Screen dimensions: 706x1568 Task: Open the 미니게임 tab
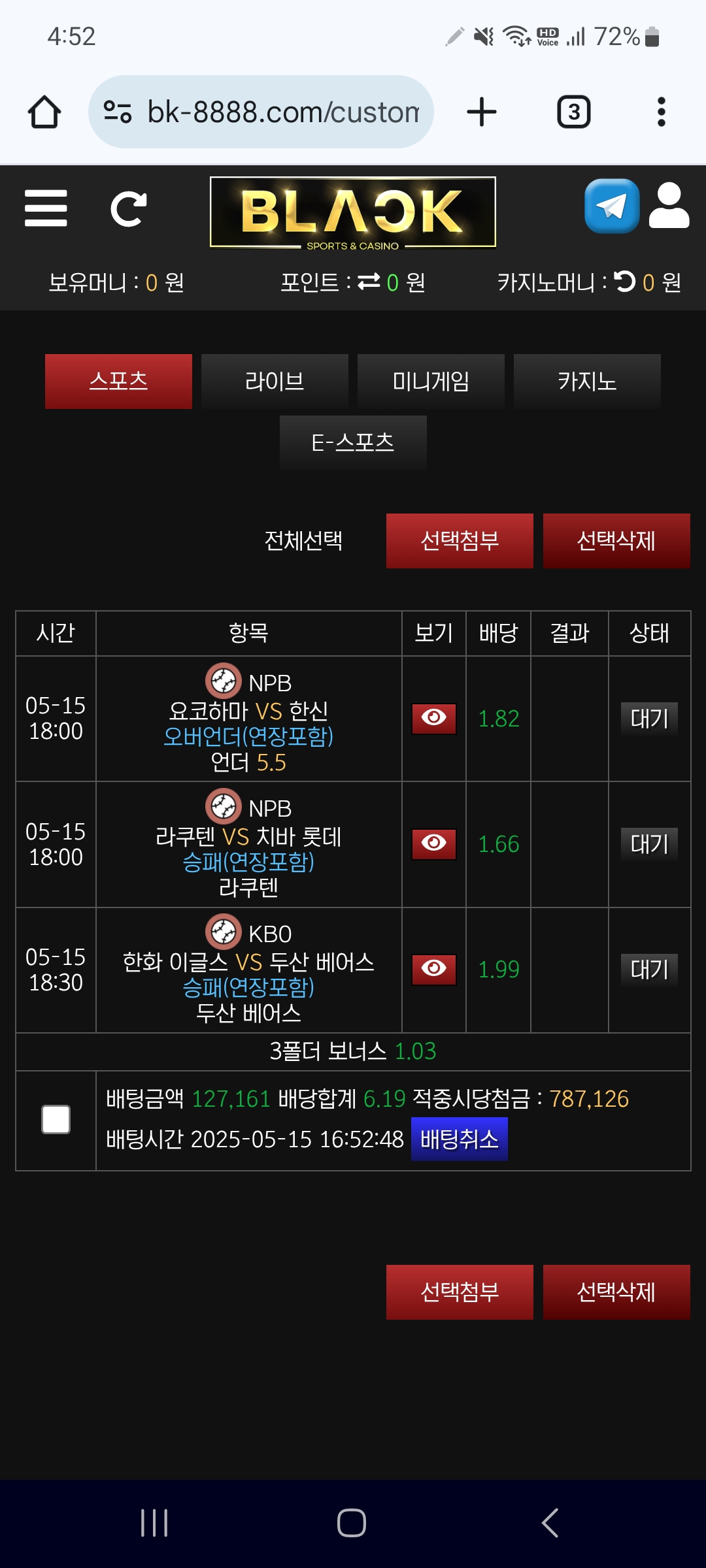tap(431, 382)
